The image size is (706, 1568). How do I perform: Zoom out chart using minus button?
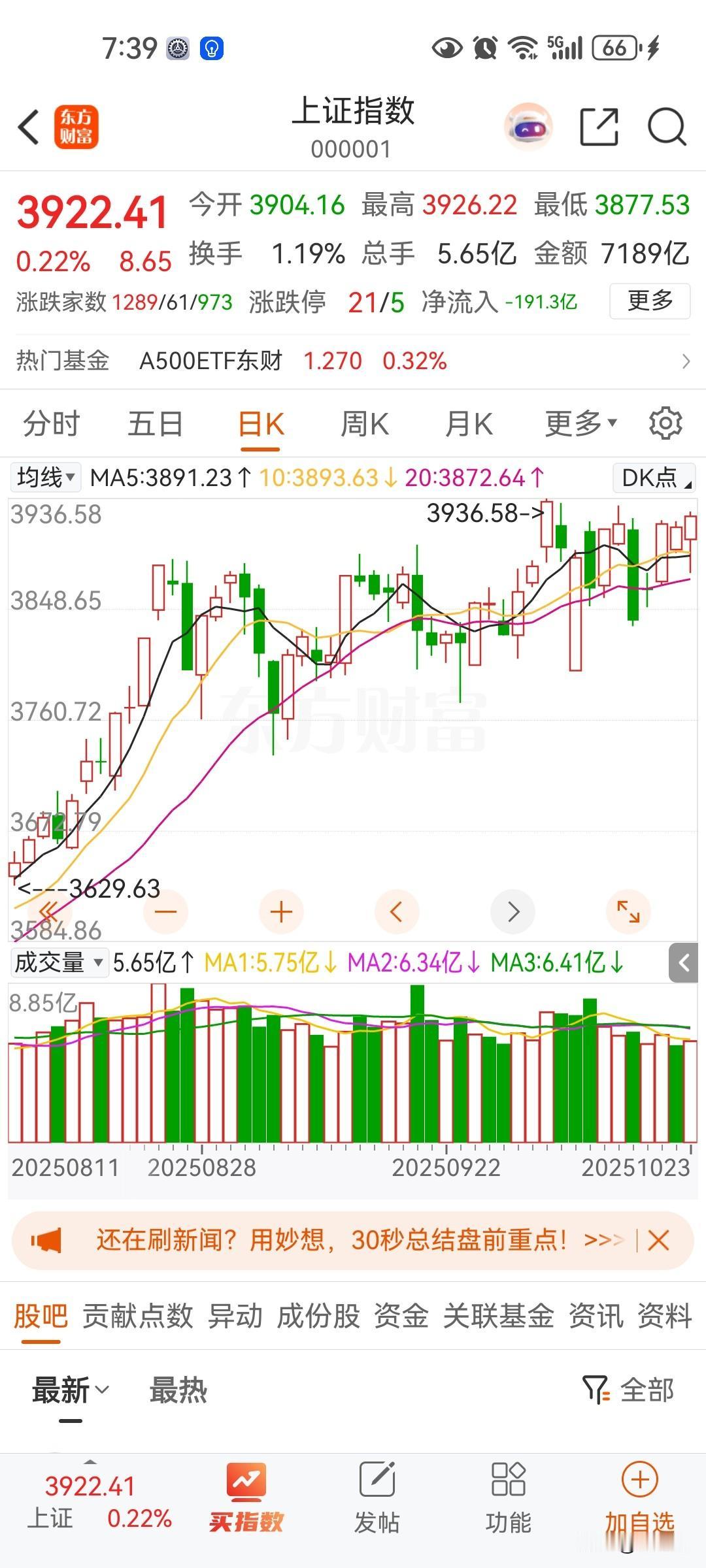(166, 911)
